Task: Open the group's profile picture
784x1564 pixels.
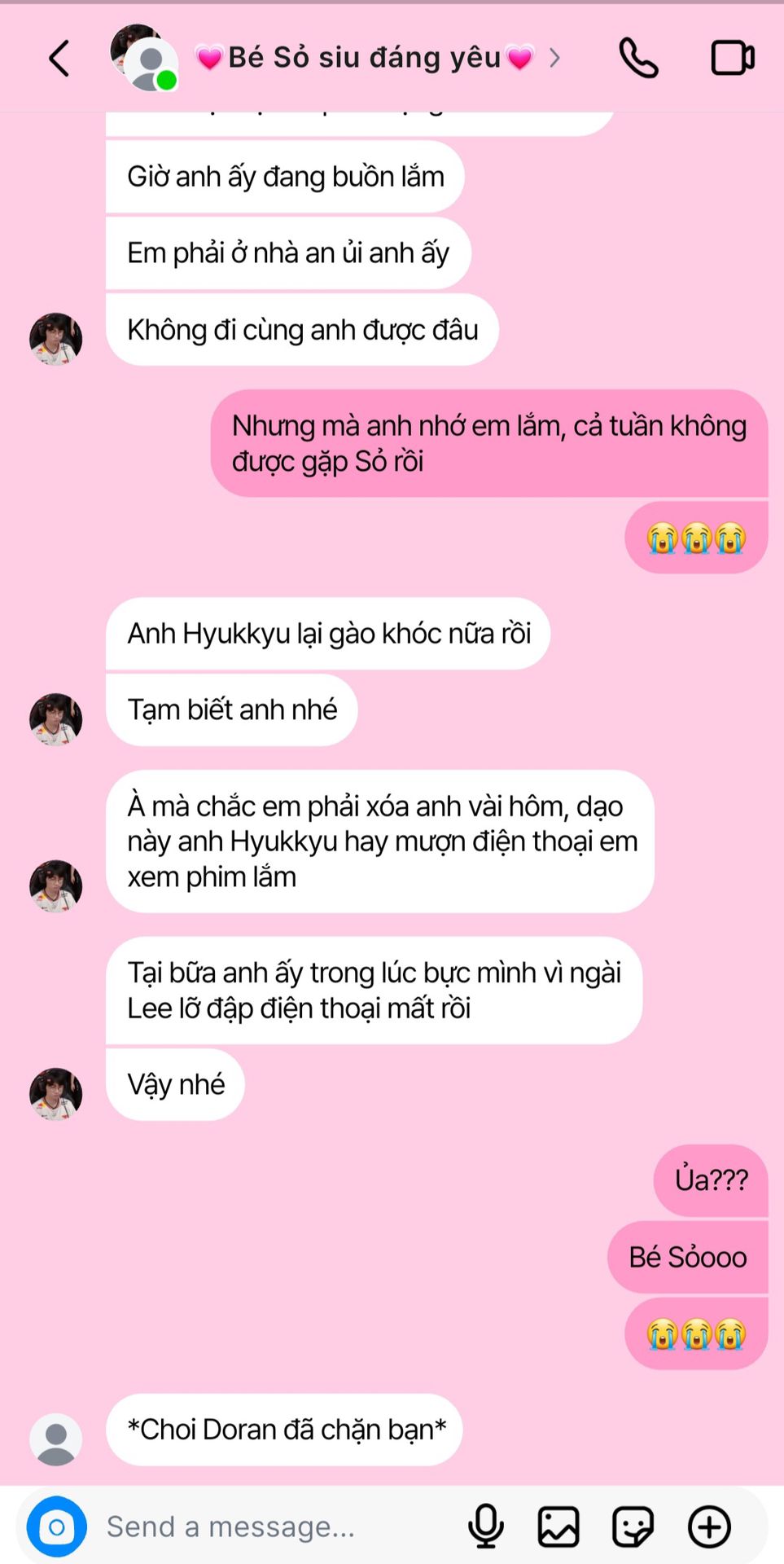Action: tap(144, 59)
